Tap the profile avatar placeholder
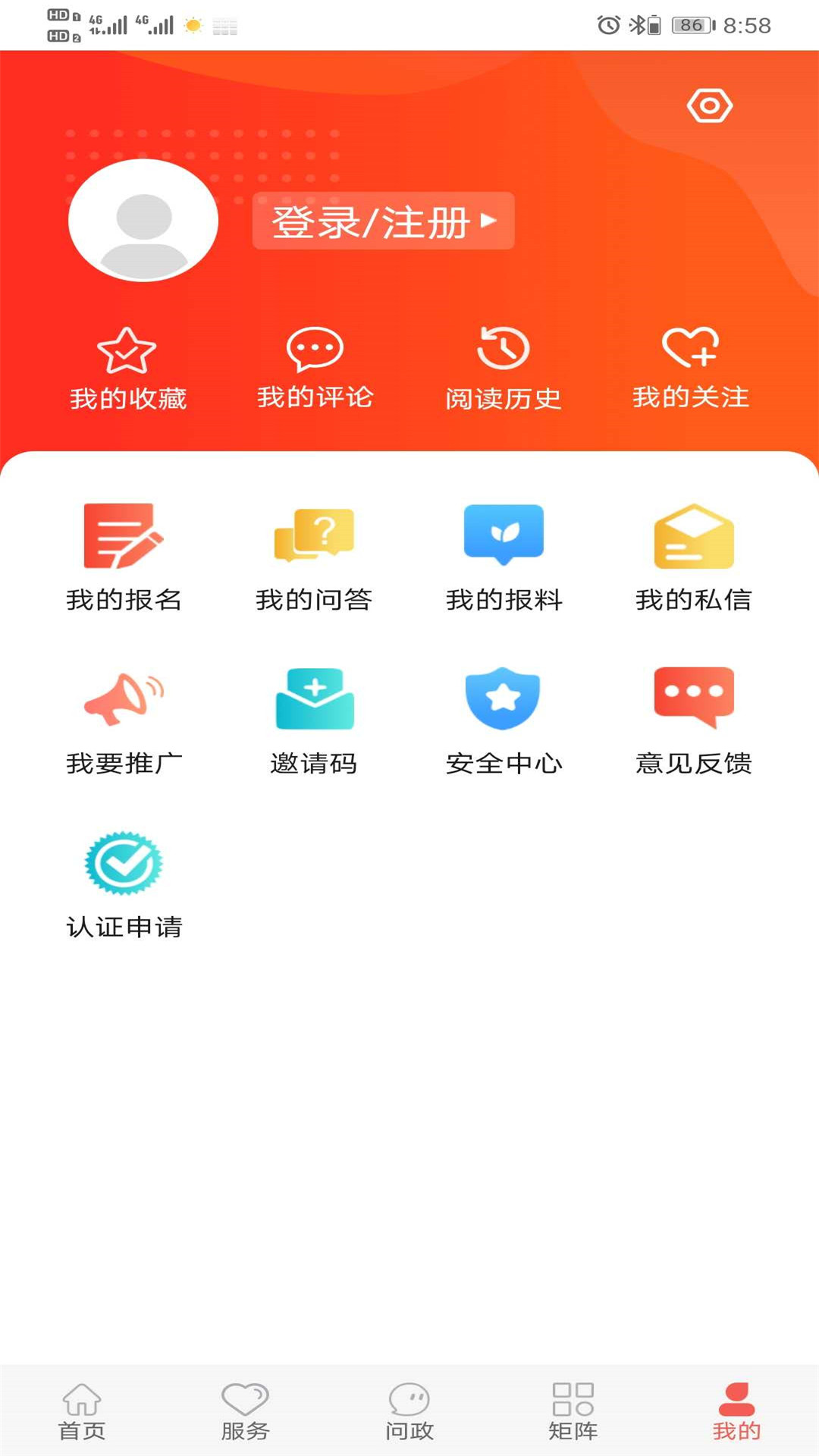819x1456 pixels. [143, 221]
